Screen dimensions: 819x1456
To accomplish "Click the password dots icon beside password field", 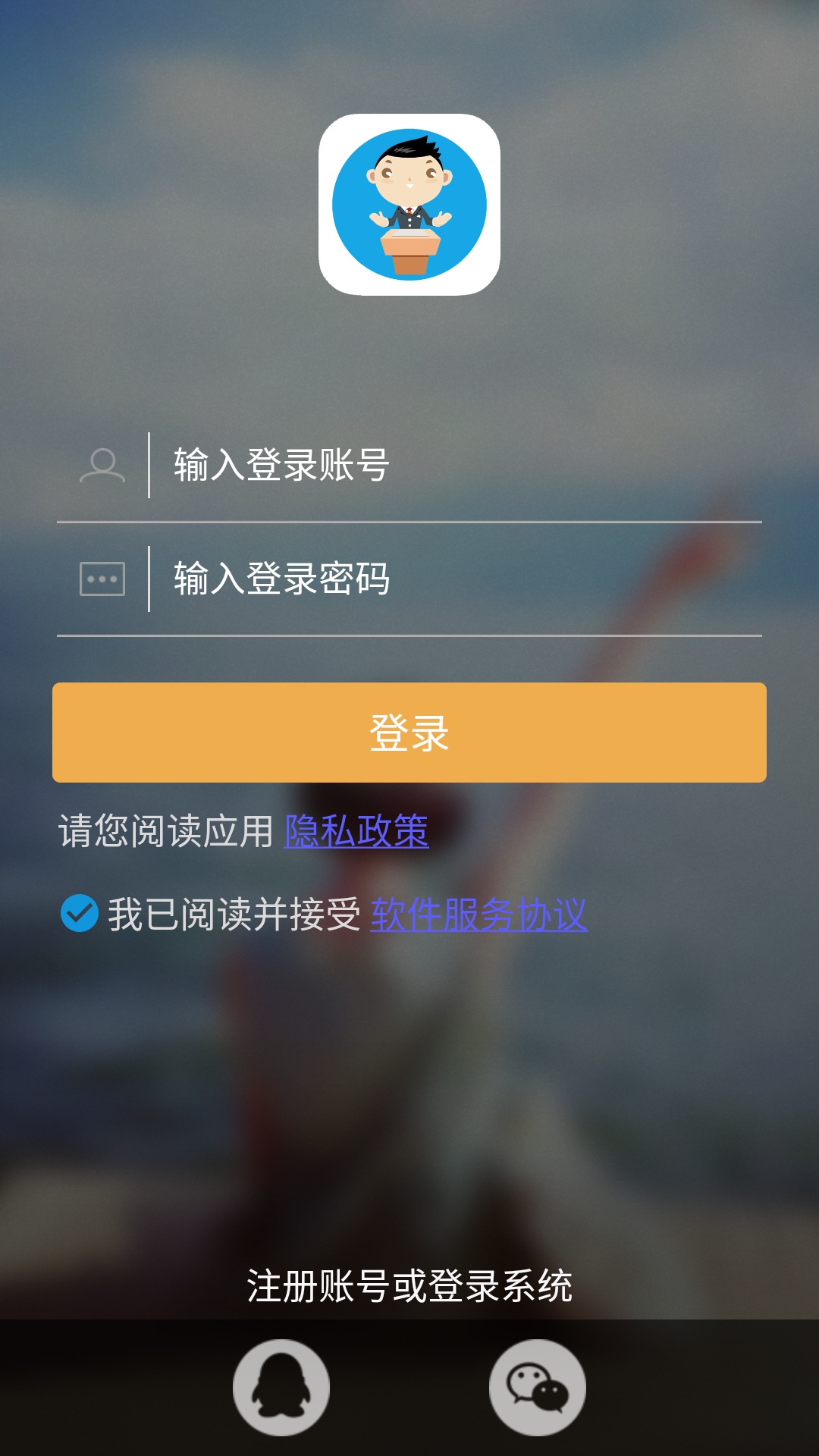I will [x=102, y=579].
